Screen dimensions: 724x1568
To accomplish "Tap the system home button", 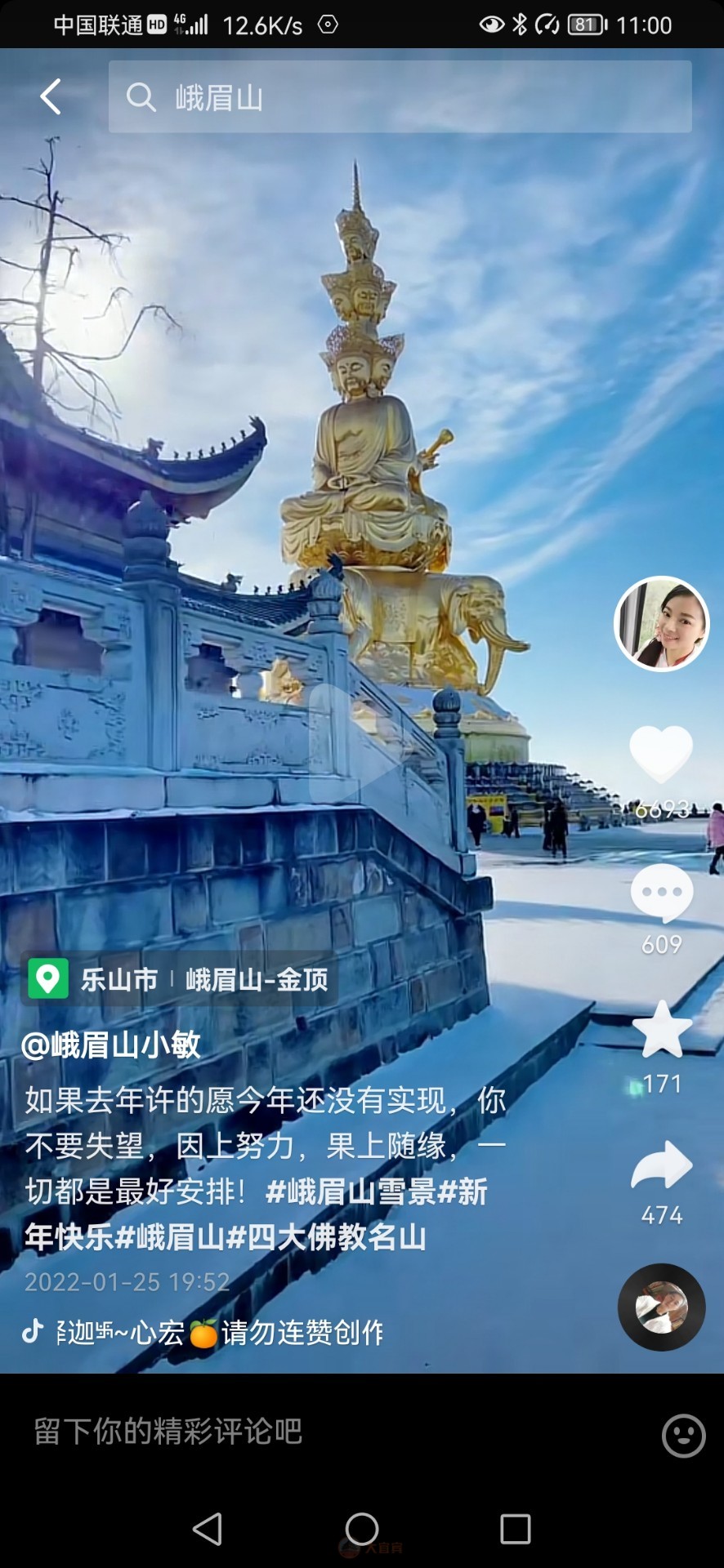I will 361,1529.
